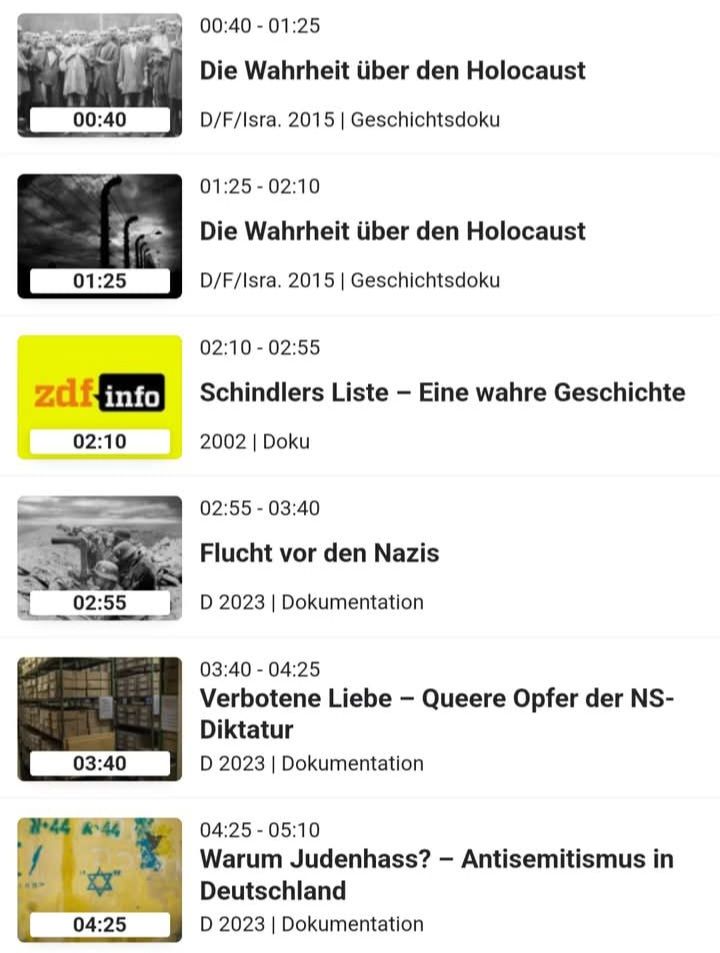
Task: Open the 00:40 showing of Die Wahrheit über den Holocaust
Action: pos(392,71)
